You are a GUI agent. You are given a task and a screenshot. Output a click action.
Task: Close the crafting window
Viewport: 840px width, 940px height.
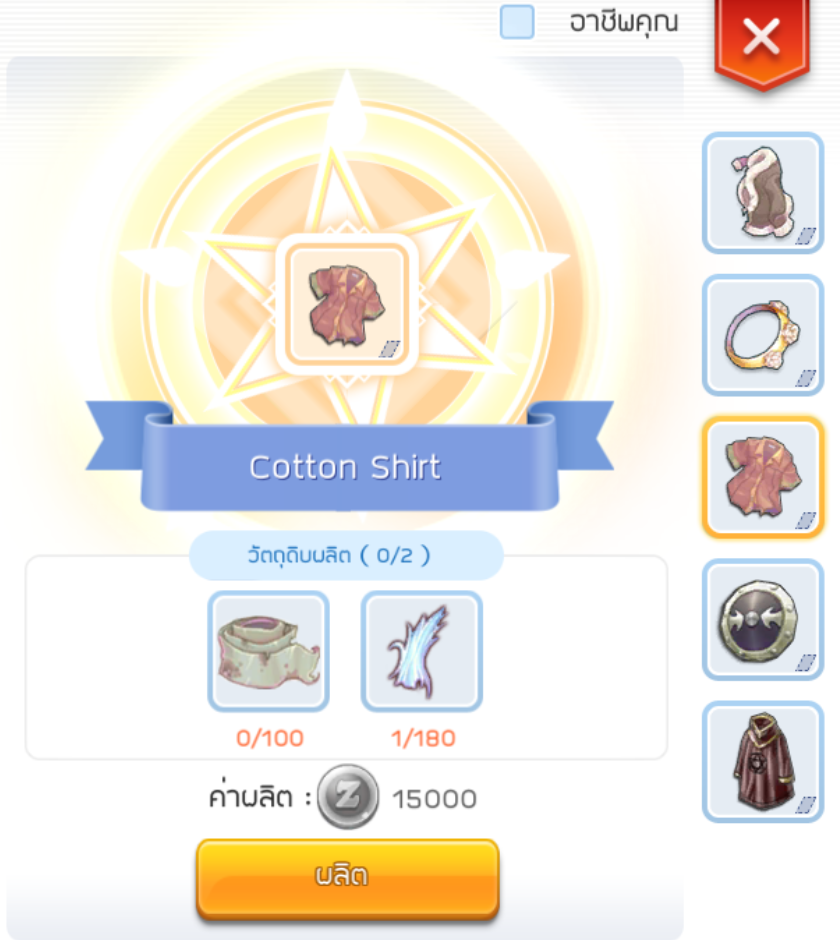pyautogui.click(x=761, y=38)
